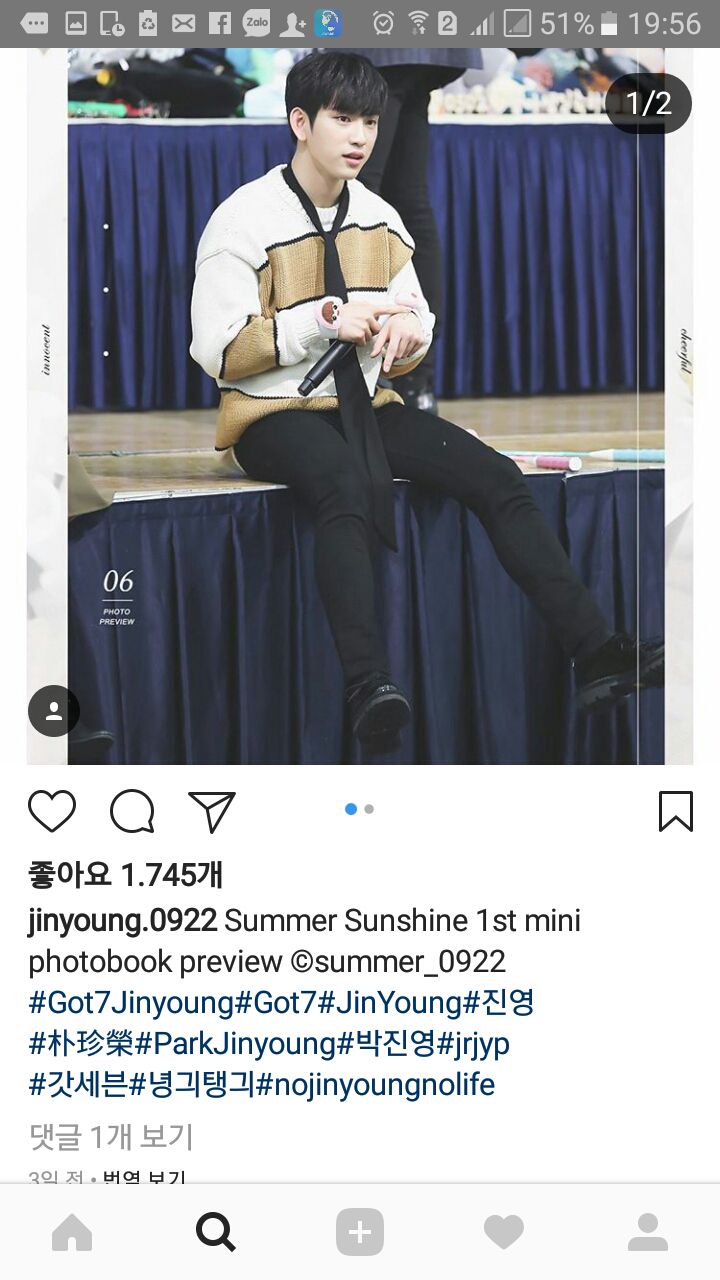
Task: View likes list 좋아요 1.745개
Action: tap(126, 875)
